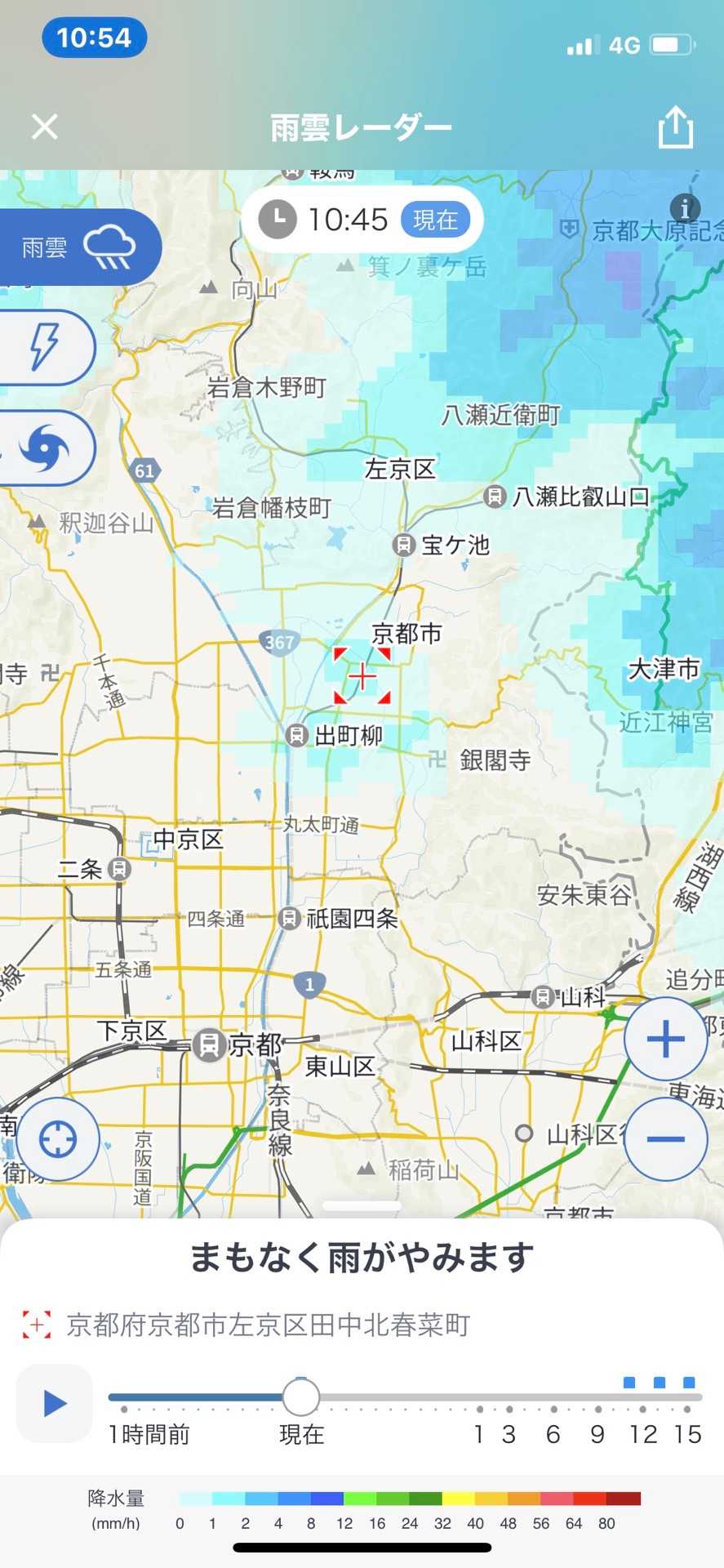Zoom out on the map

pyautogui.click(x=665, y=1139)
